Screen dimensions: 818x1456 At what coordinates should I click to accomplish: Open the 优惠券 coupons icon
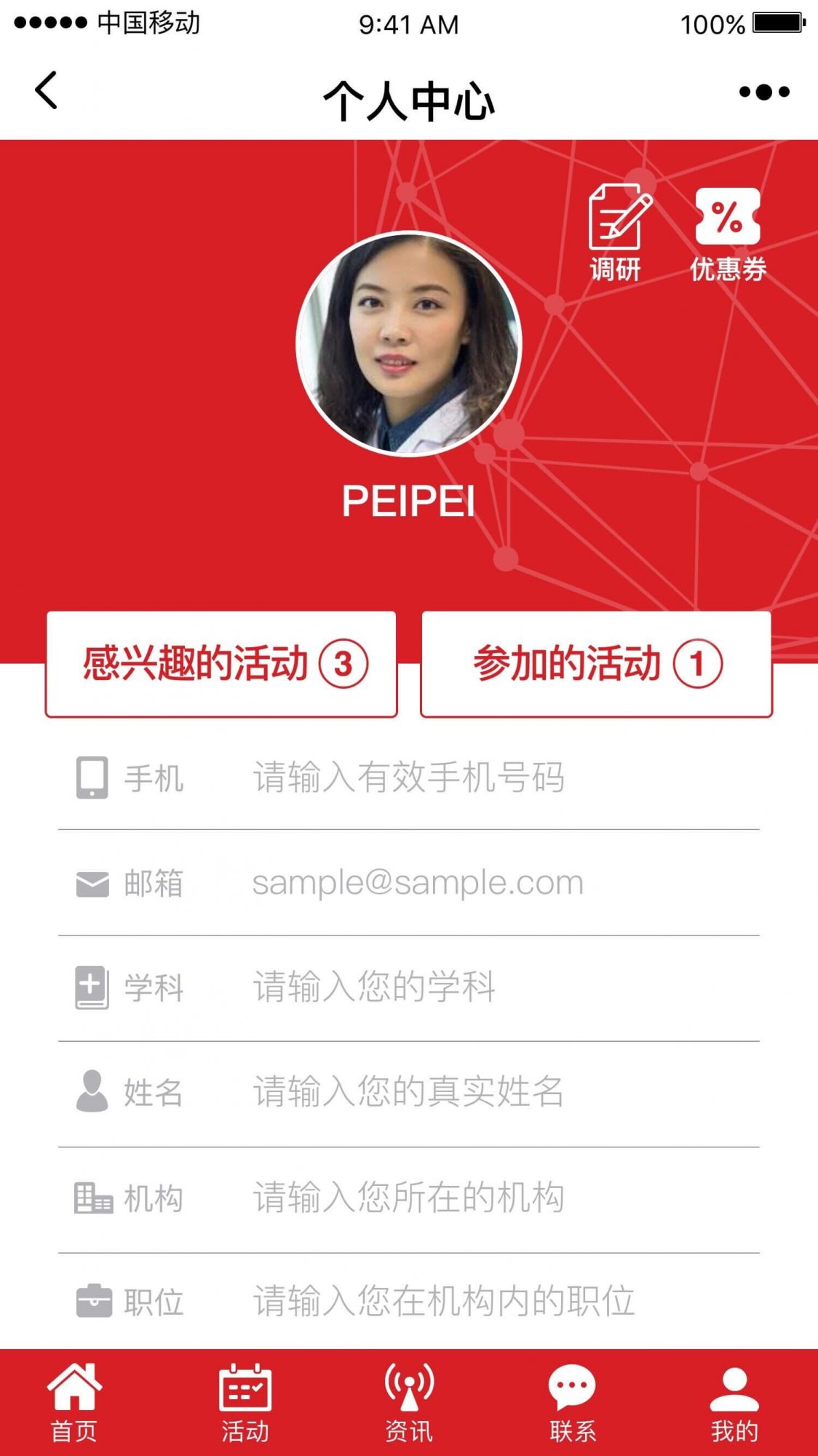pyautogui.click(x=728, y=233)
